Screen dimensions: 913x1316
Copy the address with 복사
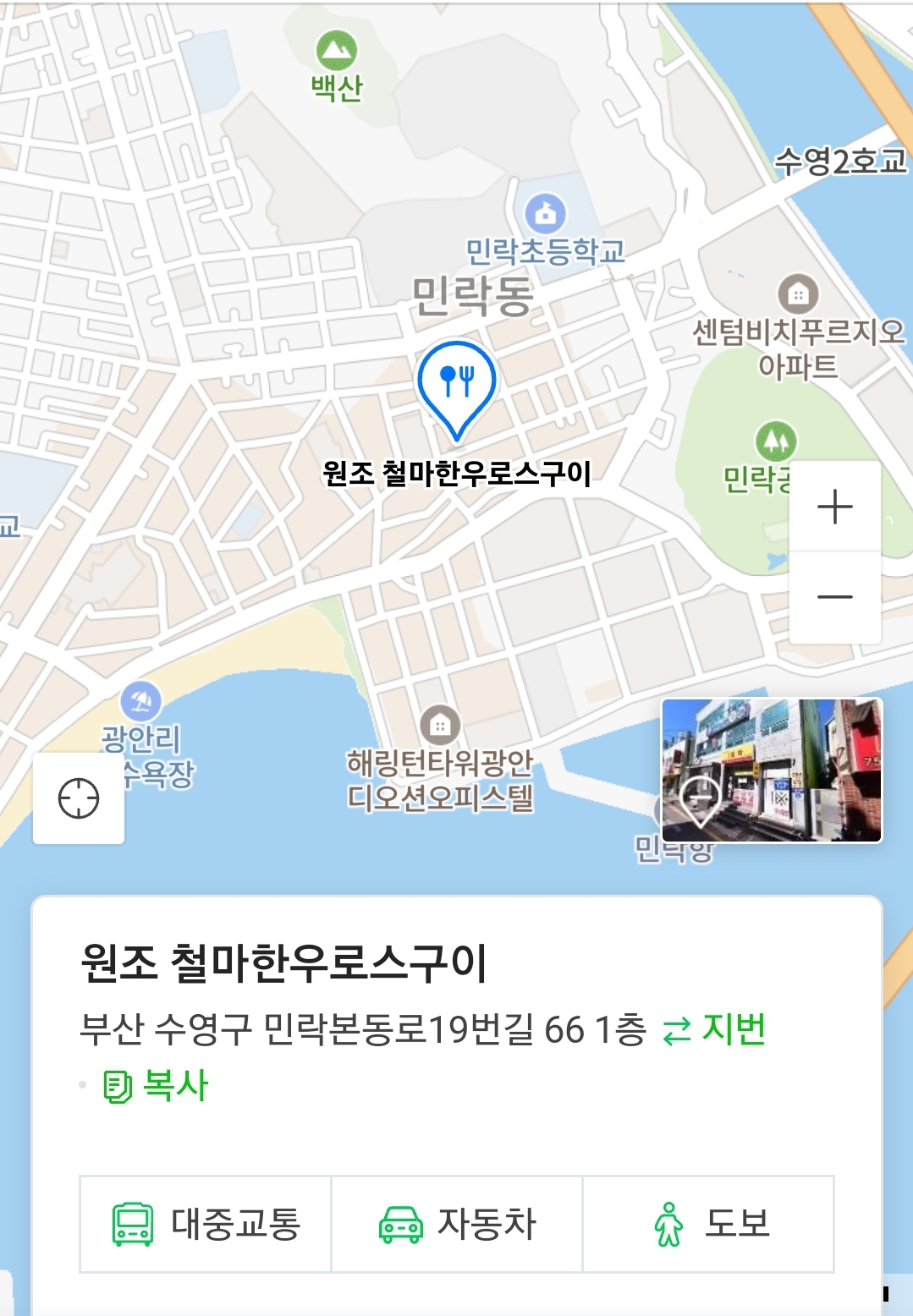tap(156, 1086)
